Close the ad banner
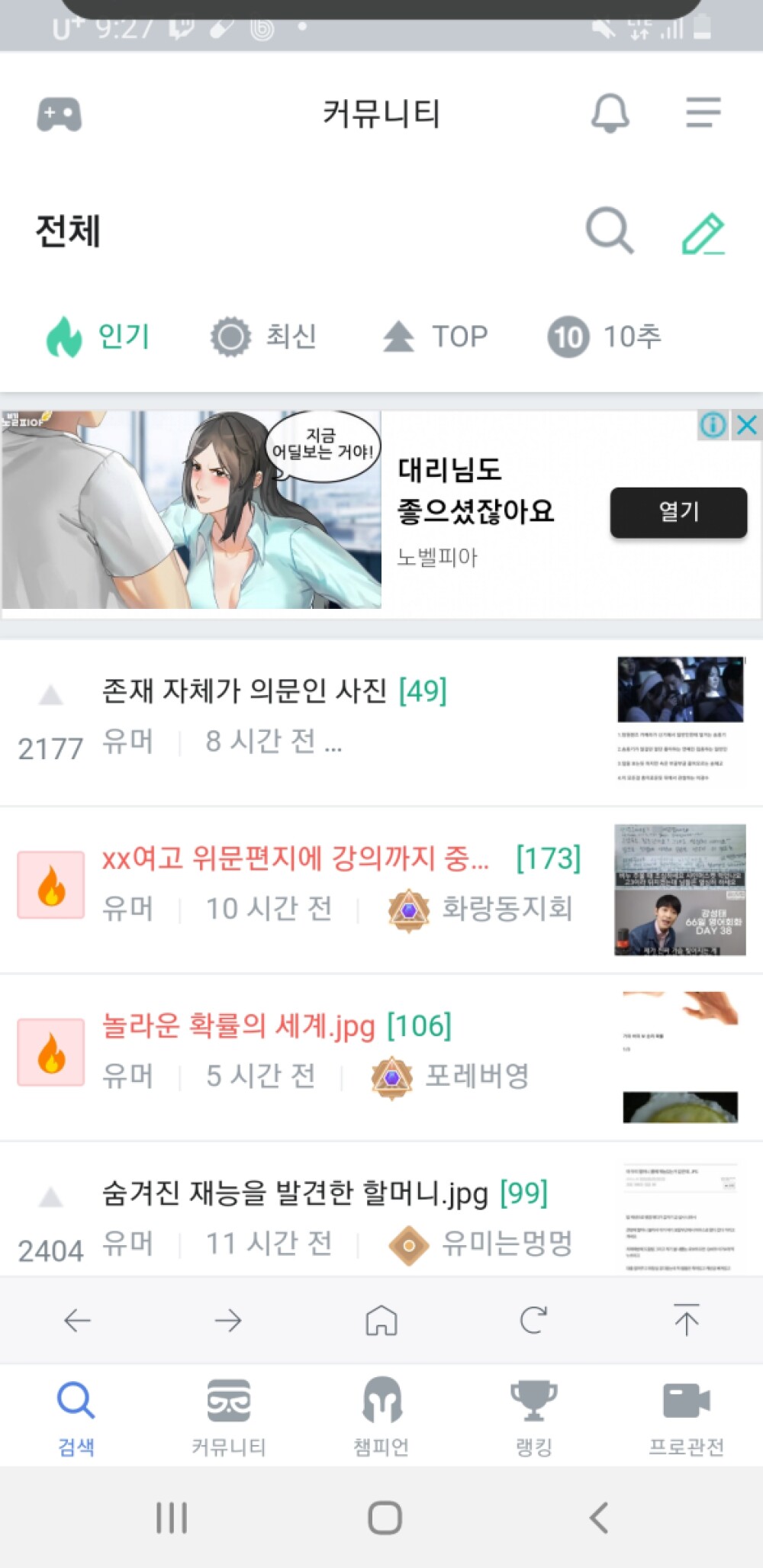Screen dimensions: 763x1568 coord(747,425)
